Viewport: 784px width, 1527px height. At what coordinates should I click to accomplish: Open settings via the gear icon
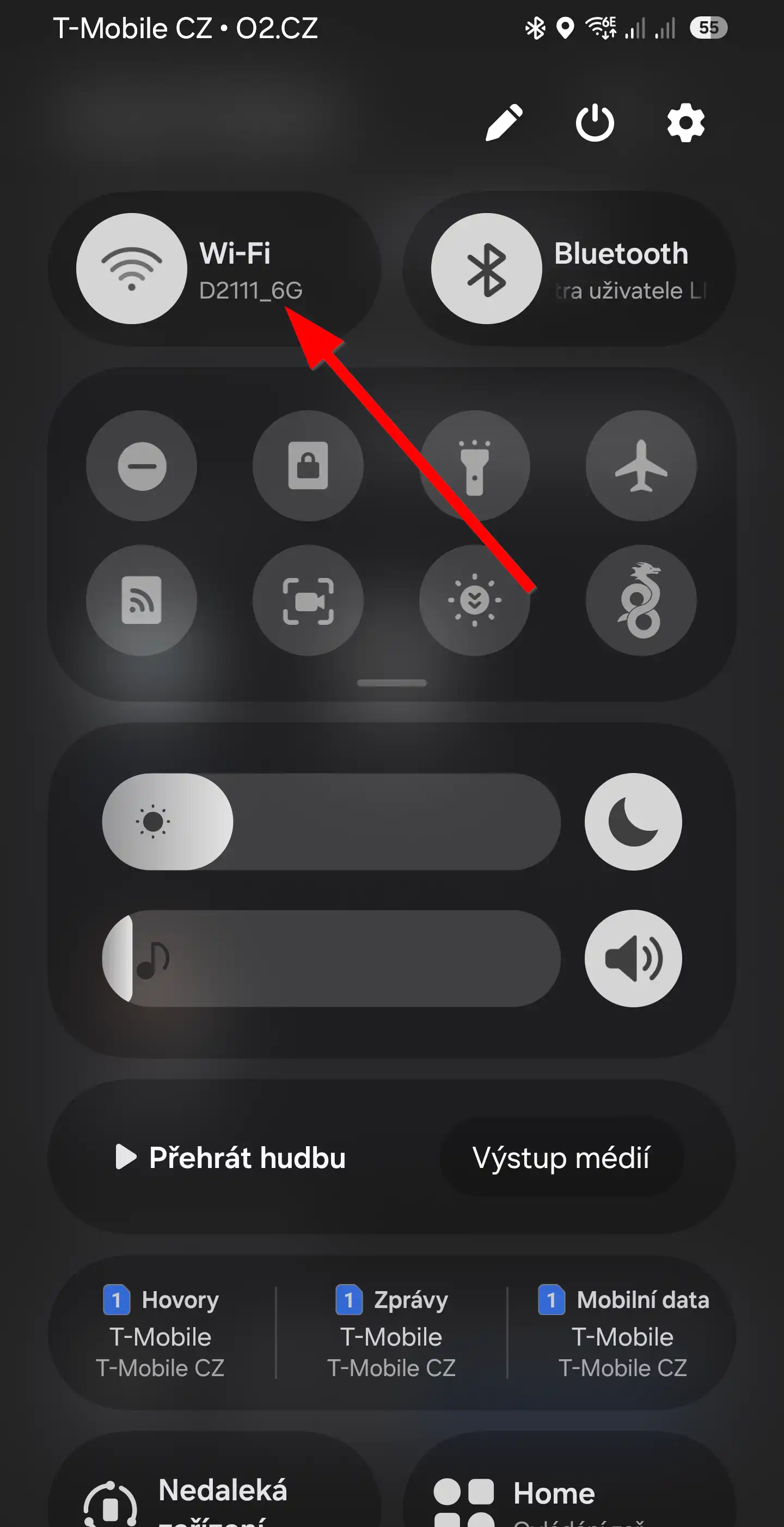[685, 123]
